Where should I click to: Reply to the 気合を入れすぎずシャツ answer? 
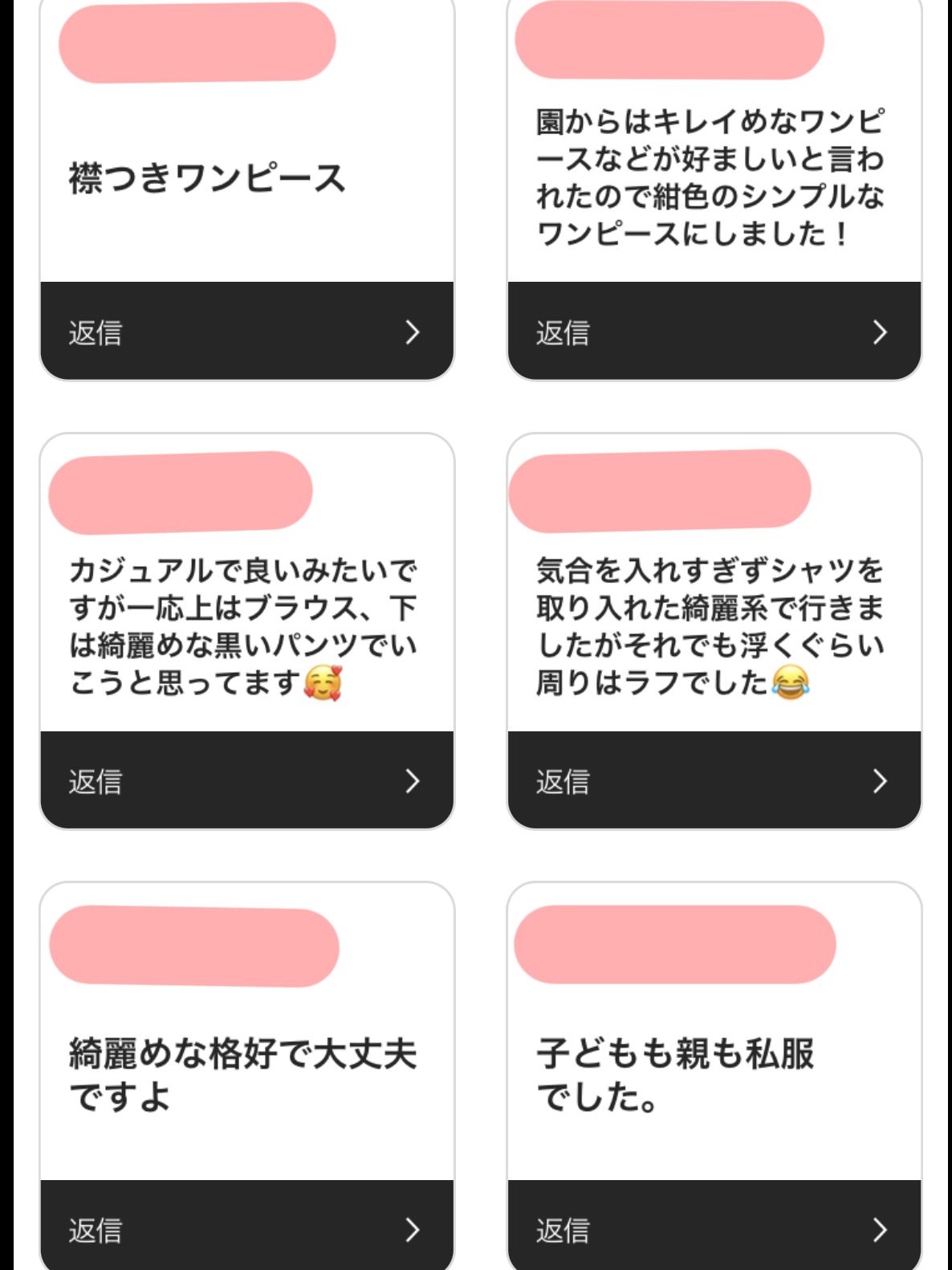tap(714, 780)
